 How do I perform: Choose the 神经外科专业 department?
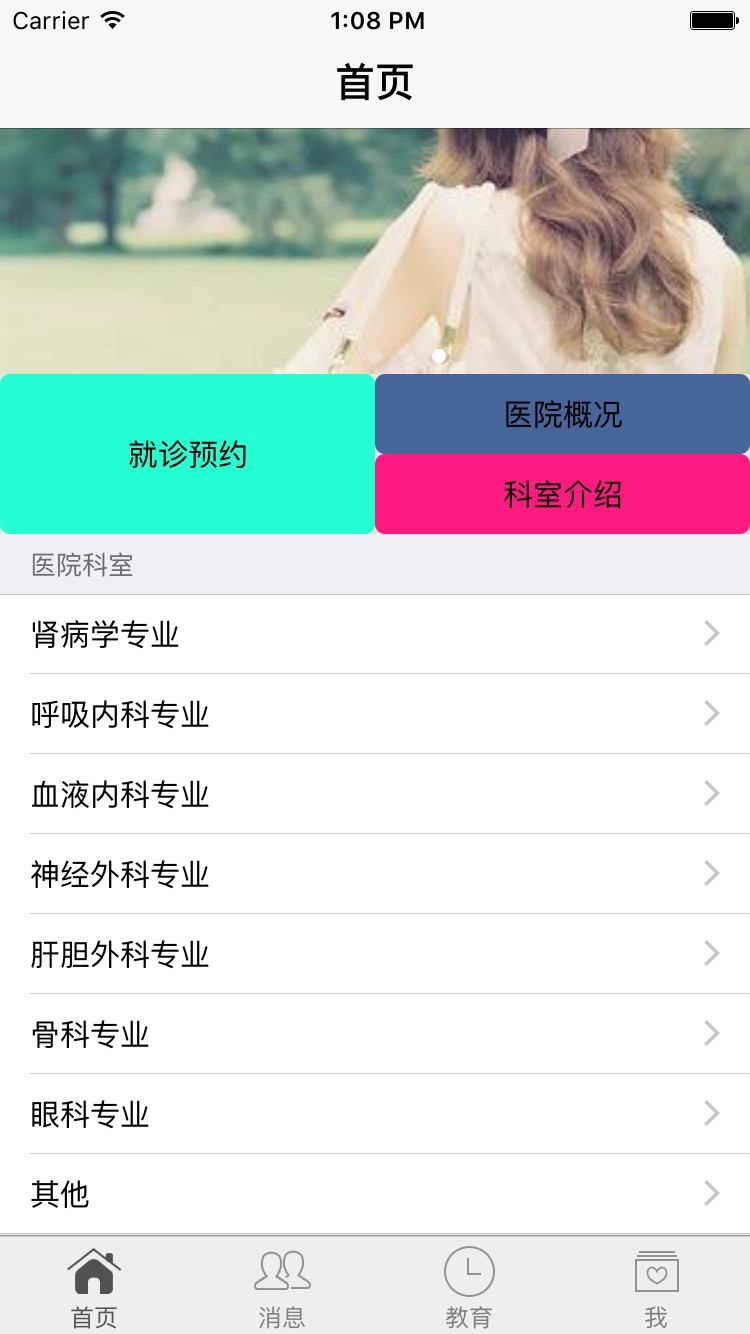[x=375, y=874]
